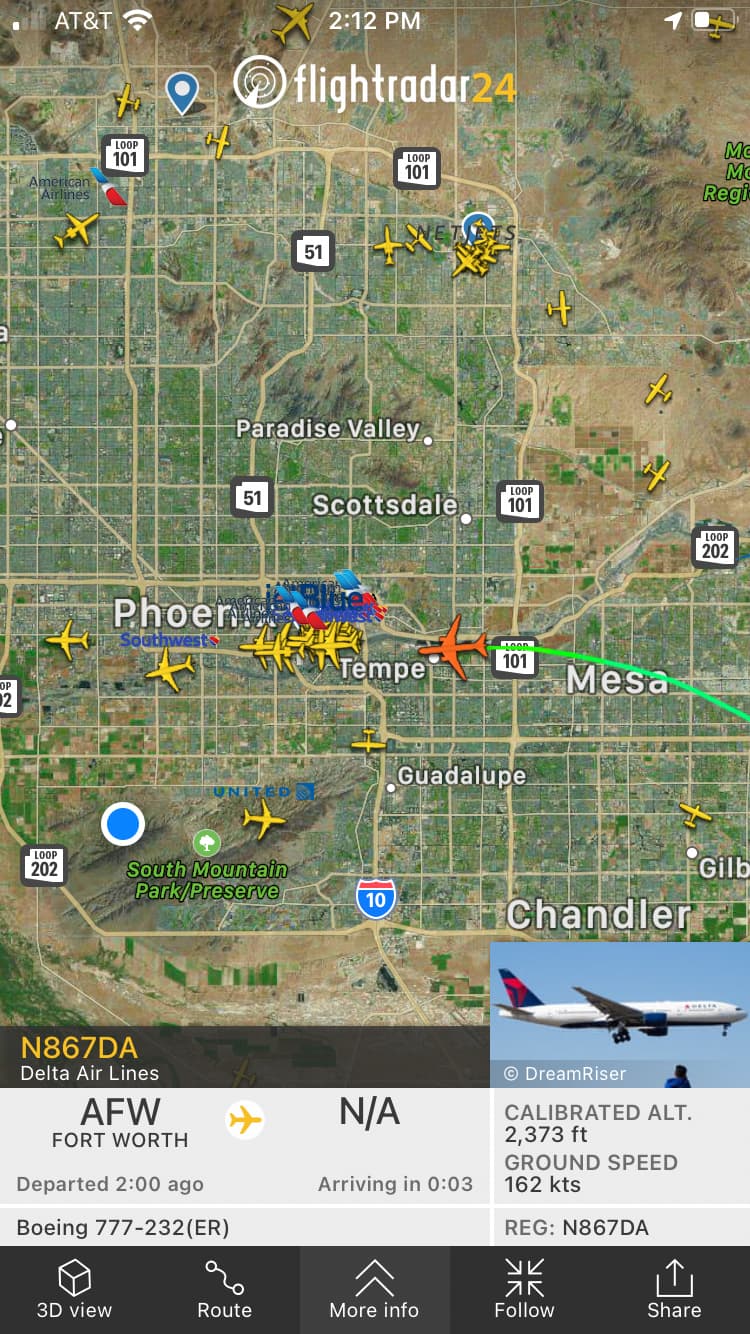Open the Delta aircraft photo
The height and width of the screenshot is (1334, 750).
click(620, 1014)
